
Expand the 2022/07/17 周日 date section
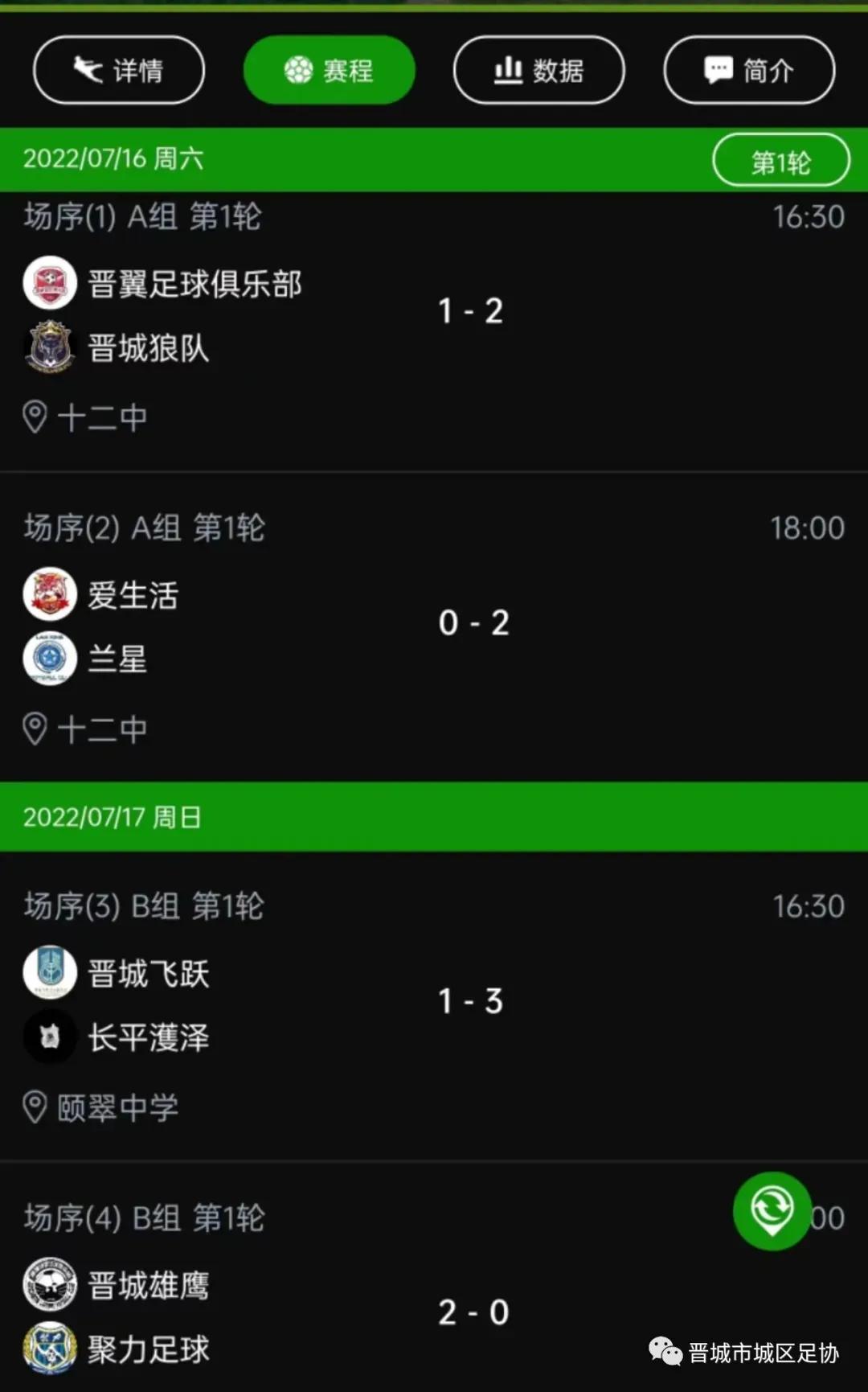pos(111,817)
